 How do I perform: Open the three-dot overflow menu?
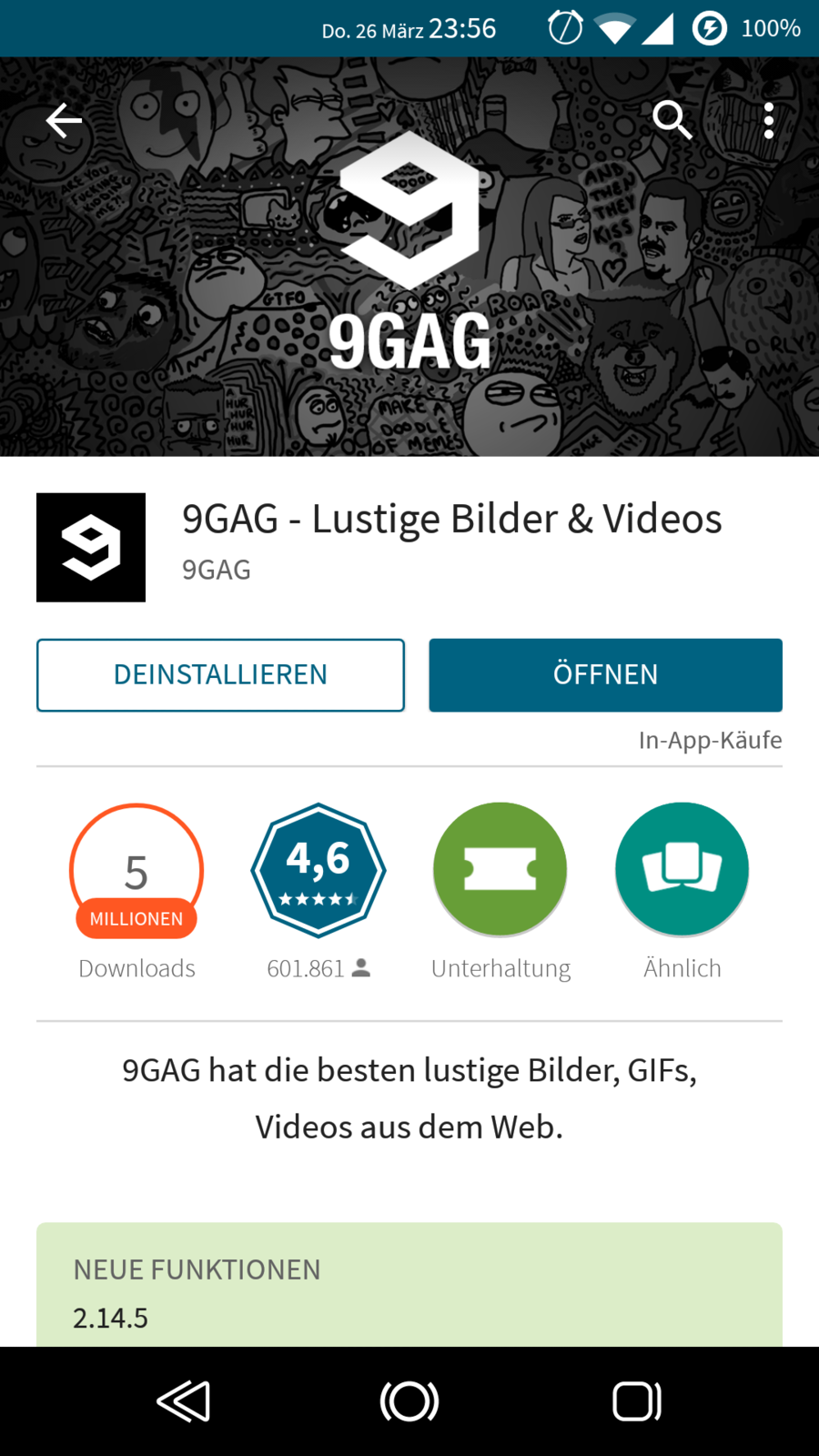click(x=769, y=120)
